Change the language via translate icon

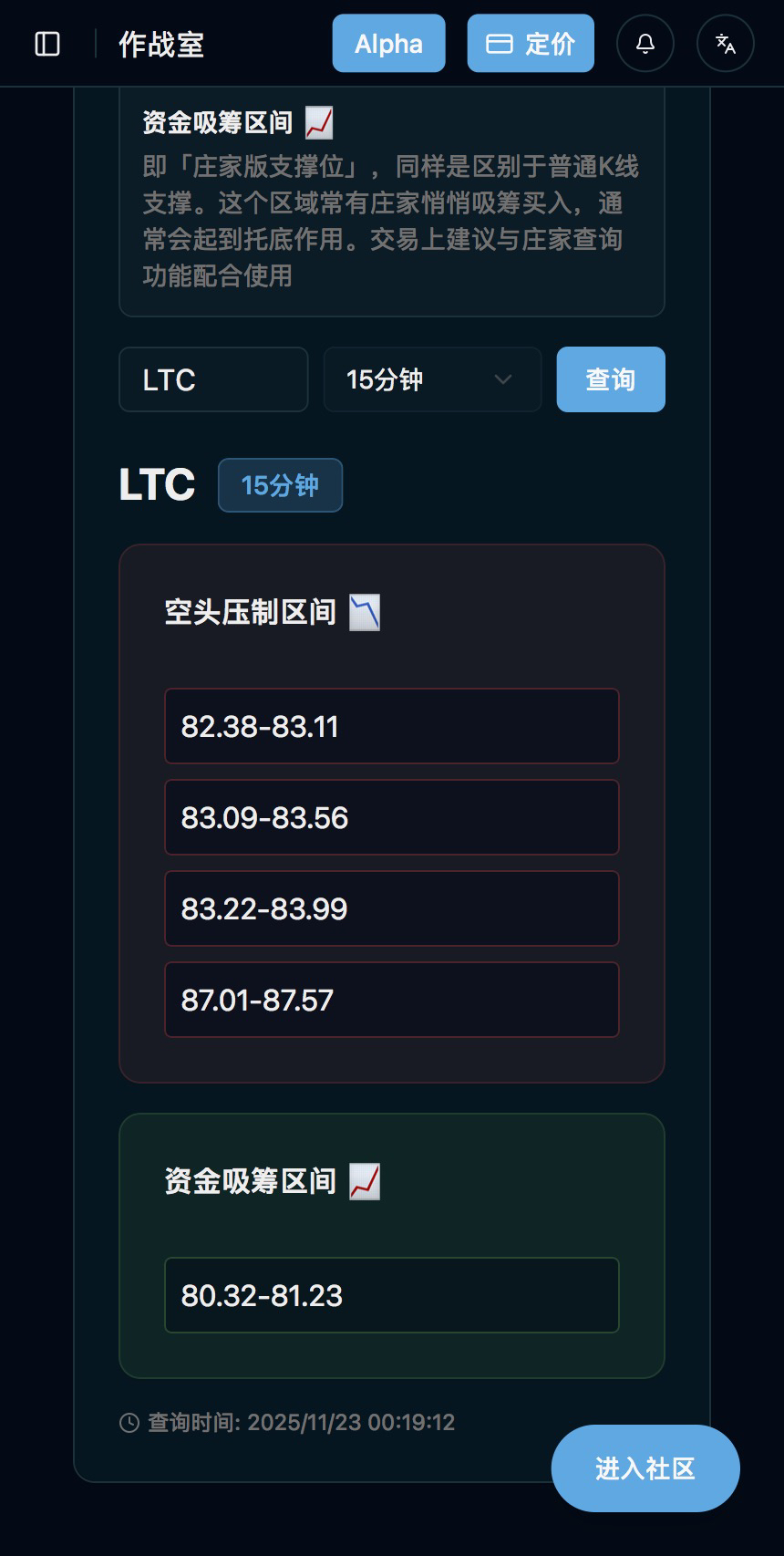tap(726, 43)
